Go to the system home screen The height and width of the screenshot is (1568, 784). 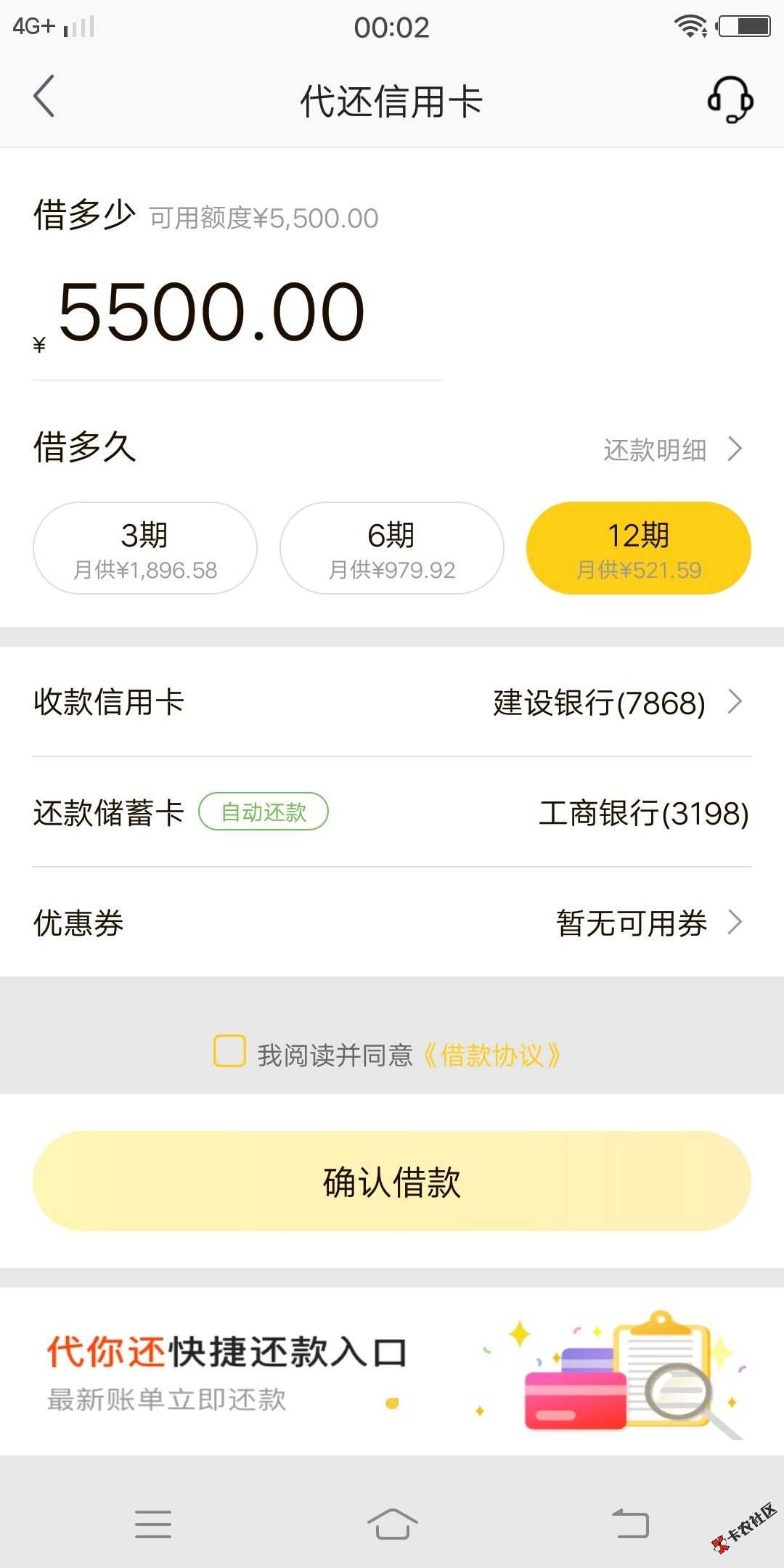[x=392, y=1523]
